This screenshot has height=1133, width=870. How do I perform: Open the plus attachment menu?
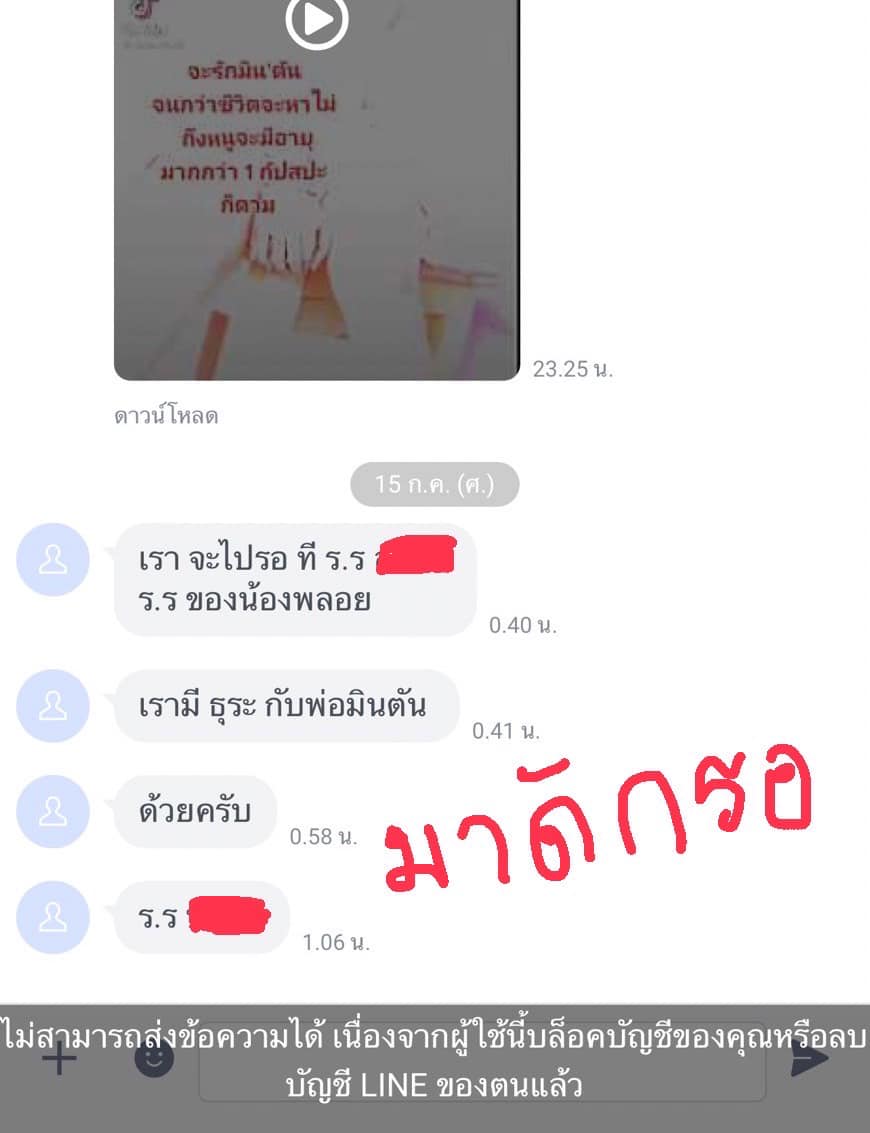59,1059
